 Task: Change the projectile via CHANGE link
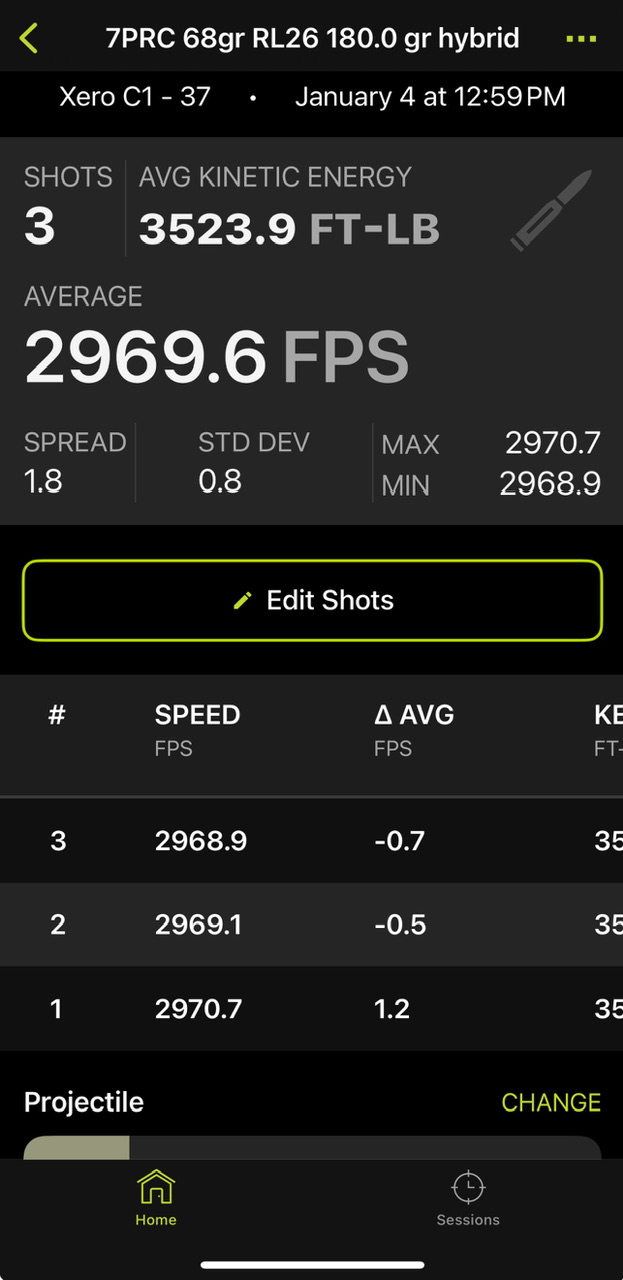pos(551,1102)
